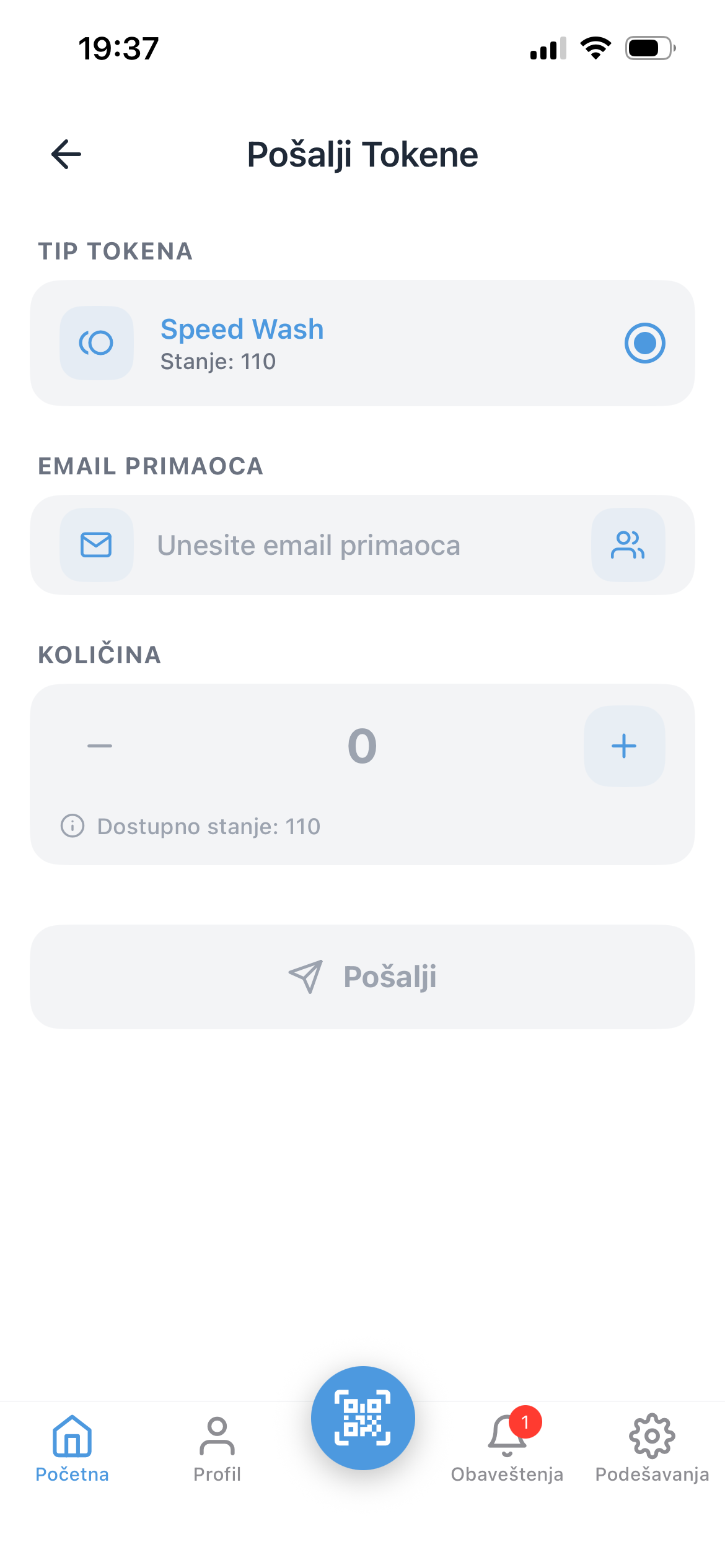This screenshot has height=1568, width=725.
Task: Click the info icon next to Dostupno stanje
Action: (x=71, y=825)
